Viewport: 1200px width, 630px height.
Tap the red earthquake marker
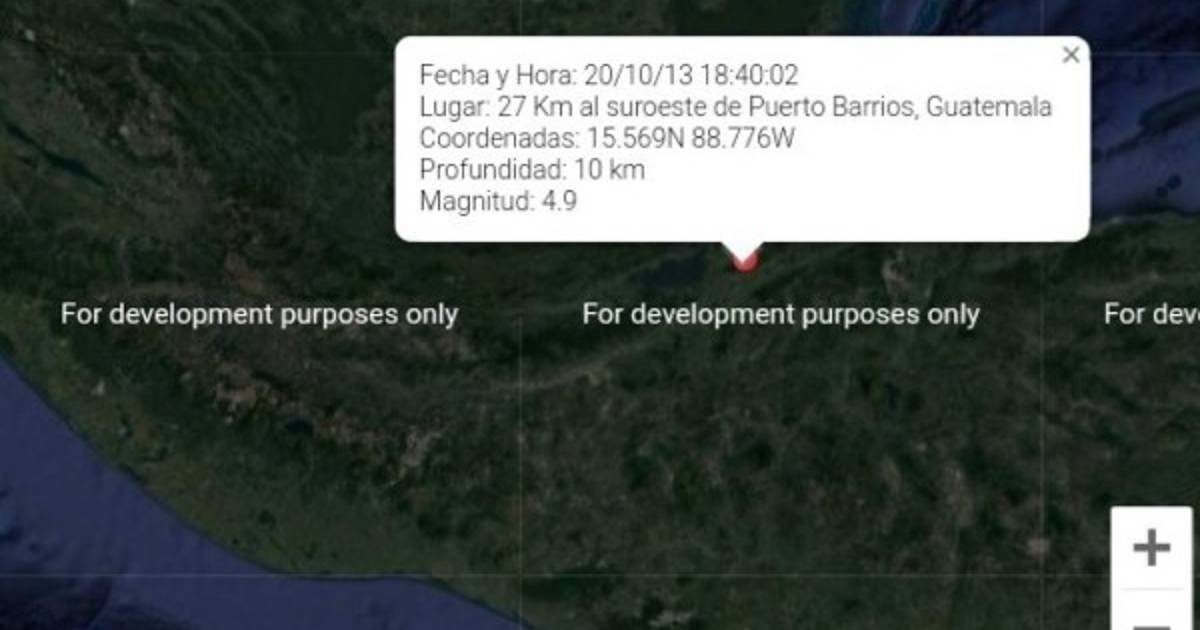pos(743,262)
